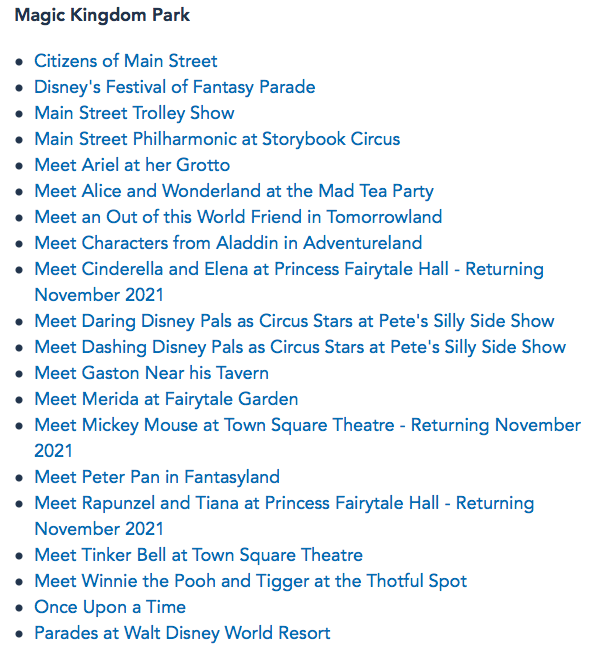
Task: Open Disney's Festival of Fantasy Parade
Action: tap(174, 87)
